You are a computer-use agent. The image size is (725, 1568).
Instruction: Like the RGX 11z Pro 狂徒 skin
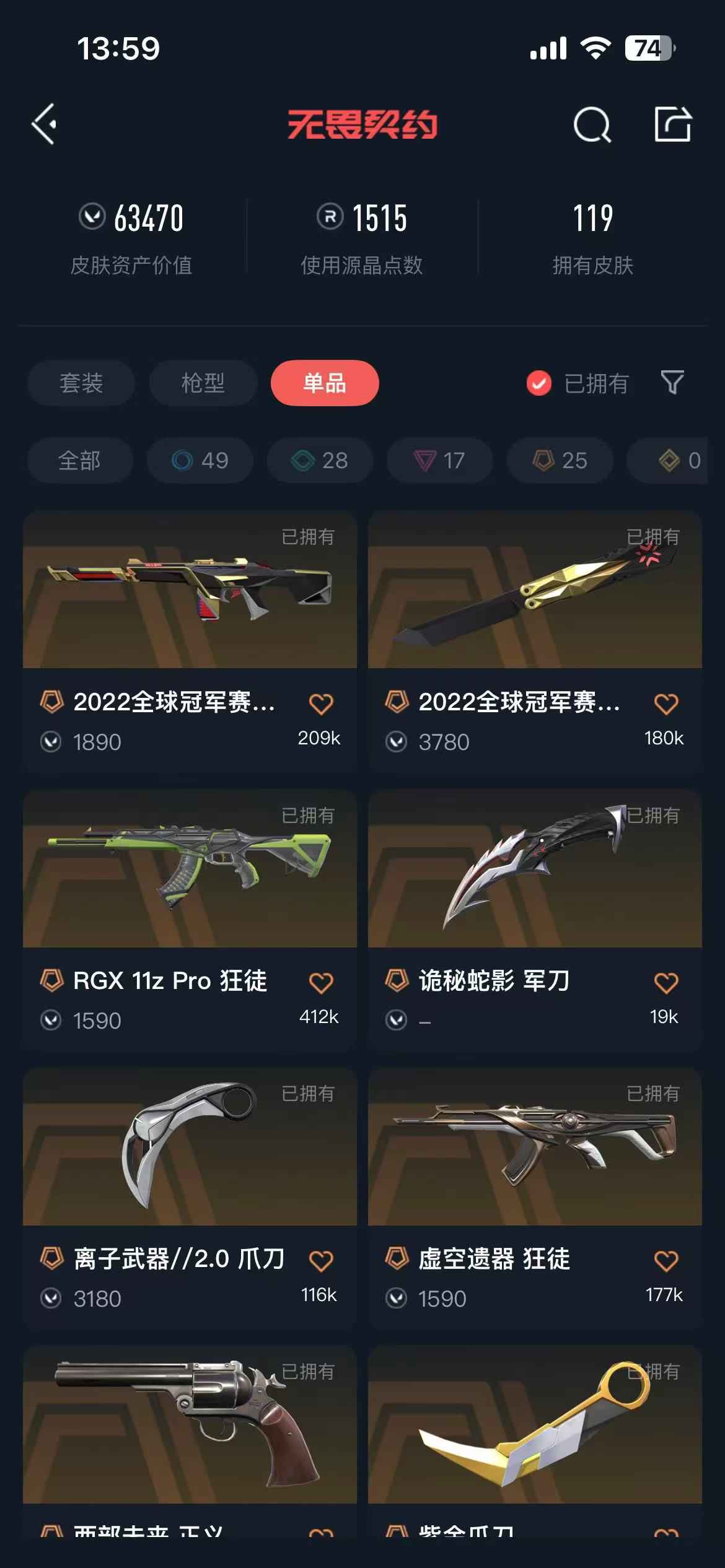(321, 982)
